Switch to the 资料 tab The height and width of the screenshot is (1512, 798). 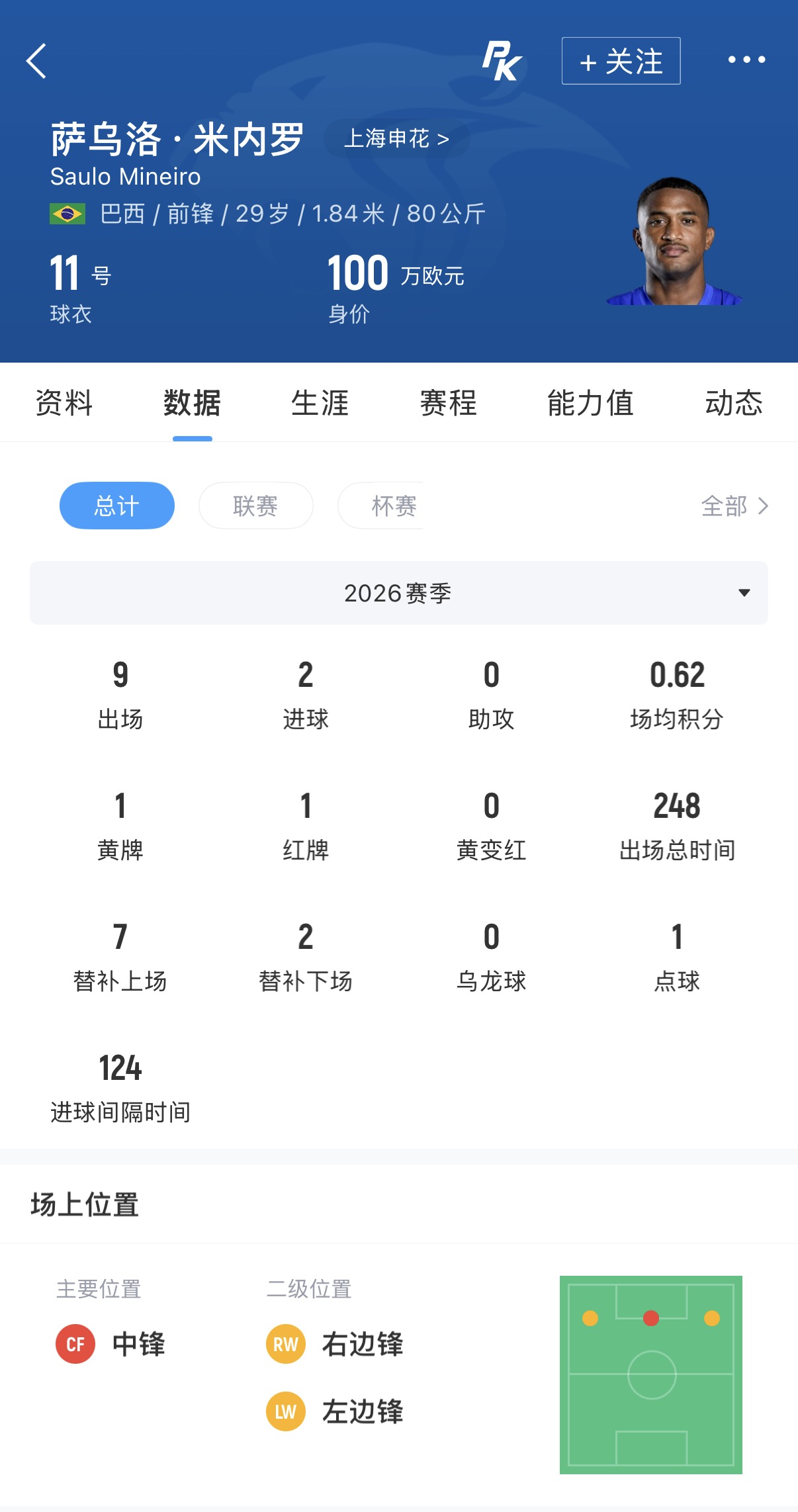(x=64, y=403)
